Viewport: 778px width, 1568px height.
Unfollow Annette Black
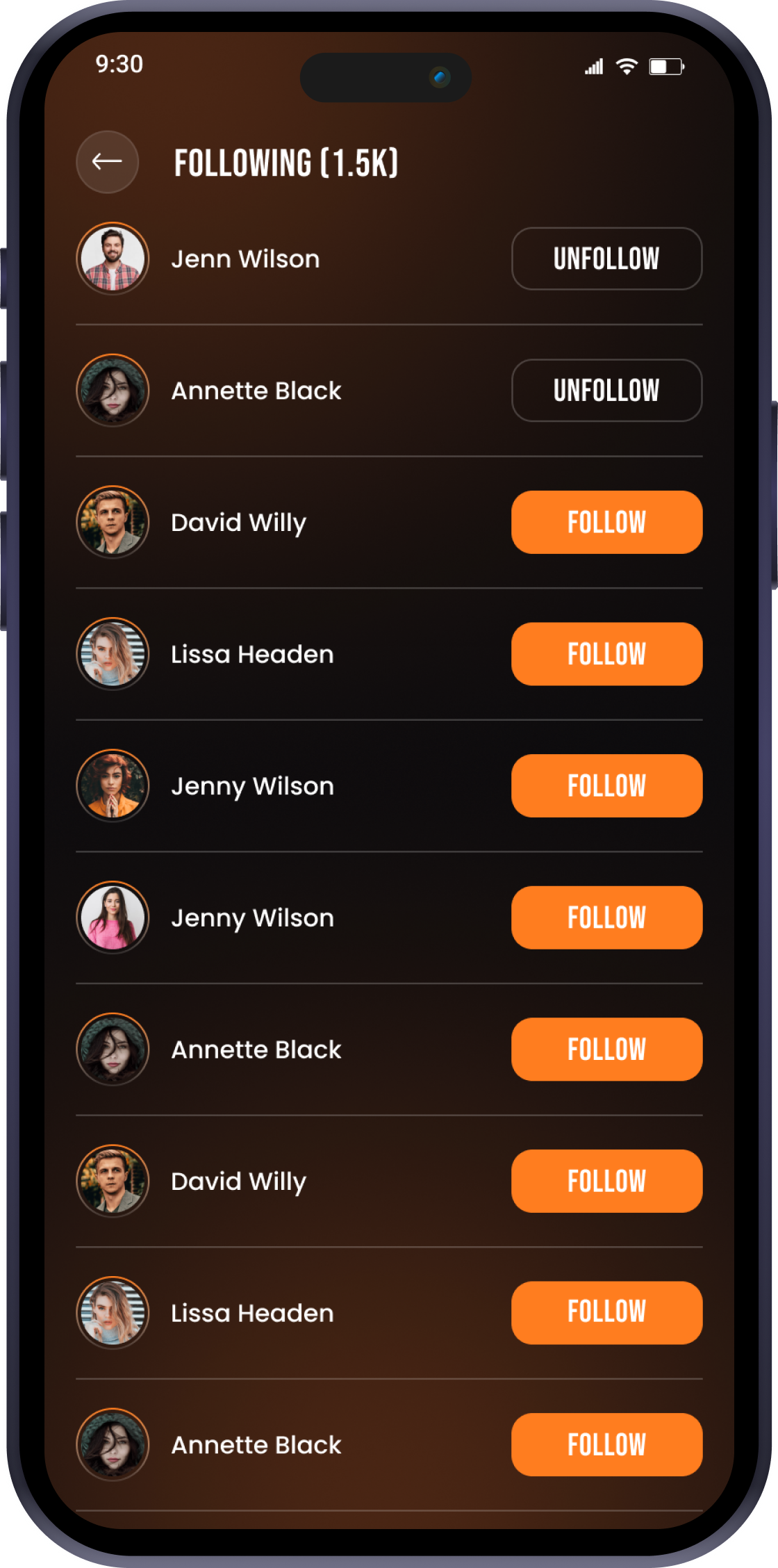coord(606,391)
